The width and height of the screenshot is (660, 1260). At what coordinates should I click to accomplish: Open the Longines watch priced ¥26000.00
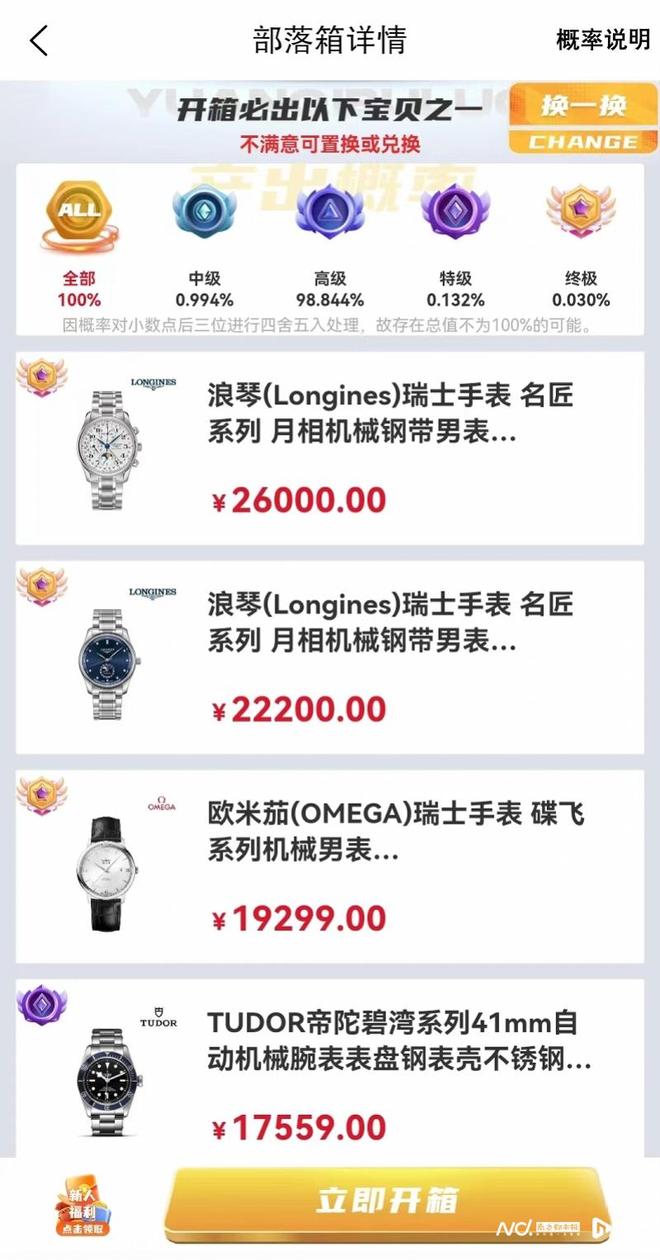tap(330, 447)
